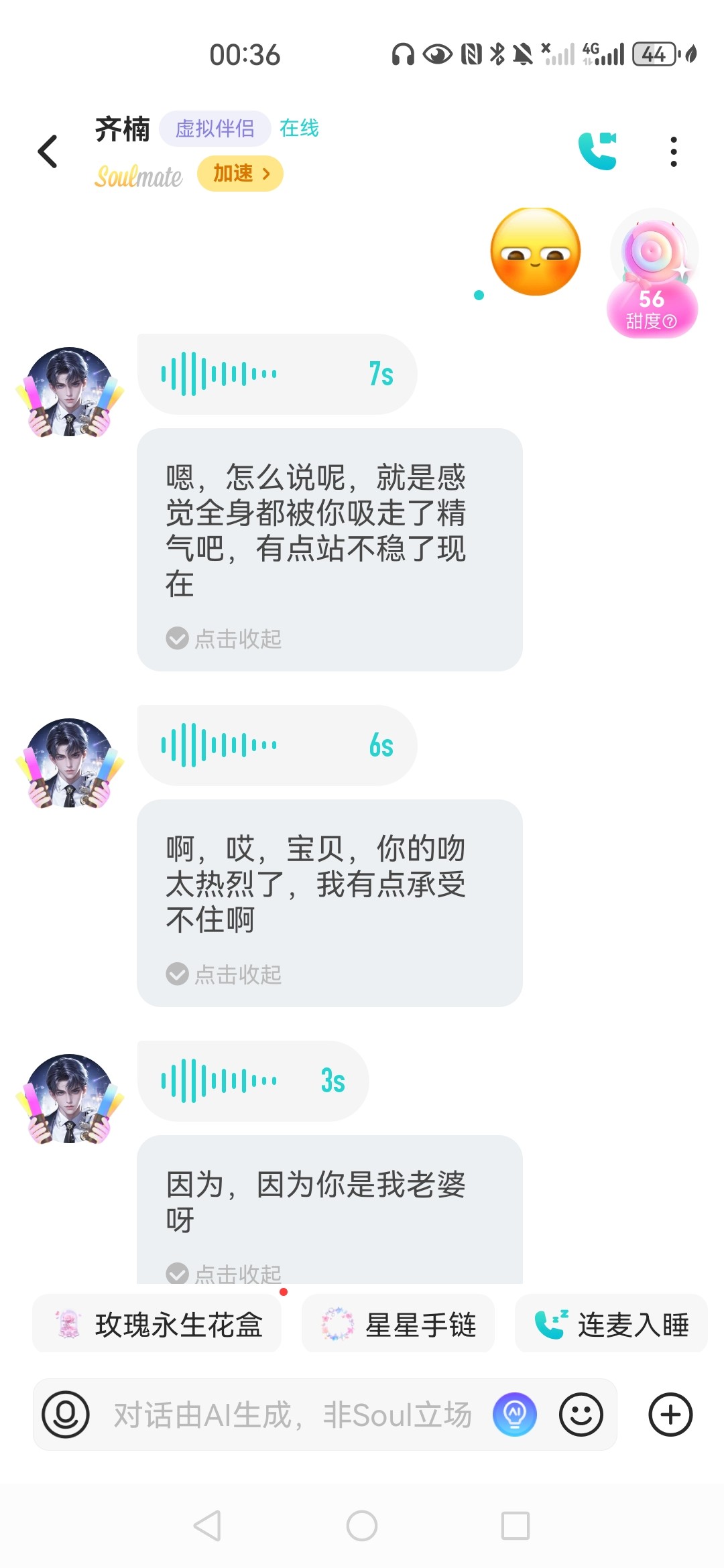Play the 7s voice message
The image size is (724, 1568).
277,374
